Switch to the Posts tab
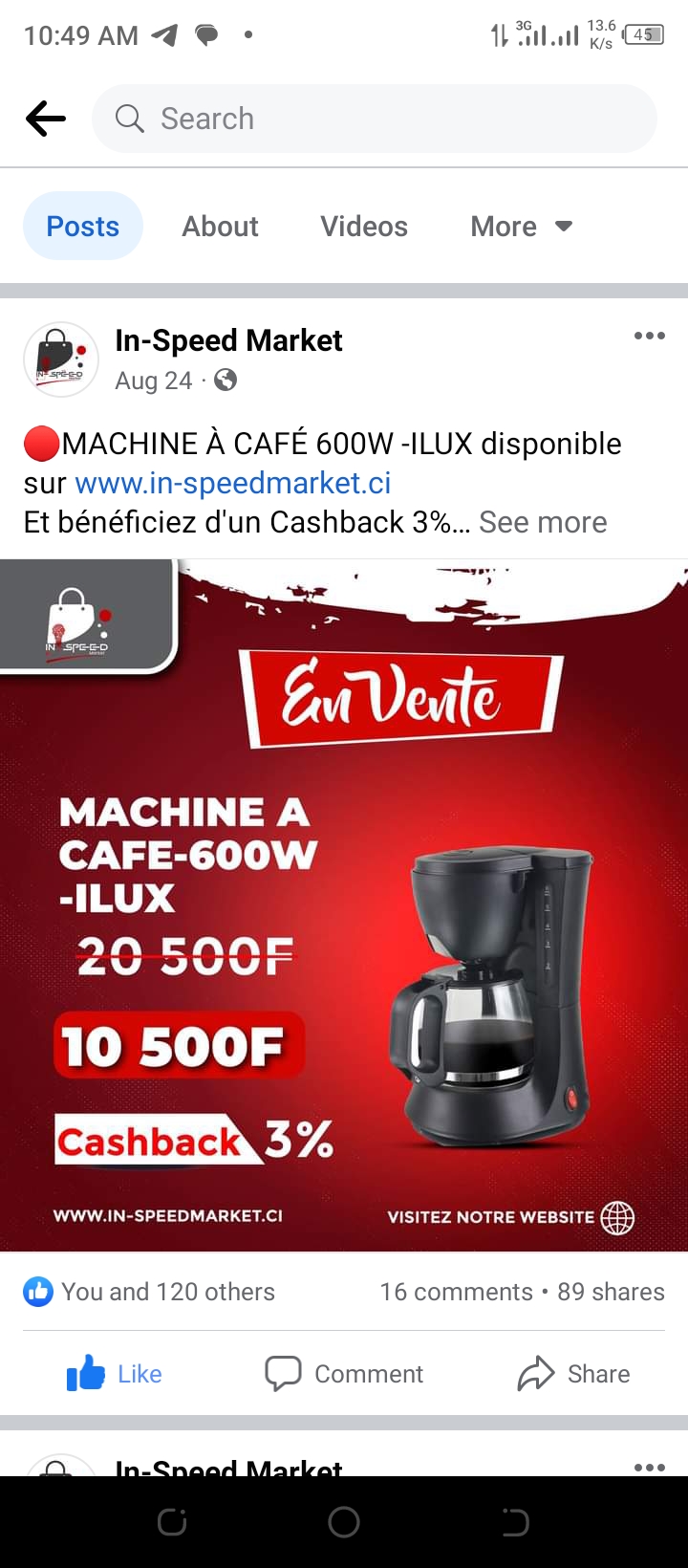Viewport: 688px width, 1568px height. pyautogui.click(x=83, y=227)
